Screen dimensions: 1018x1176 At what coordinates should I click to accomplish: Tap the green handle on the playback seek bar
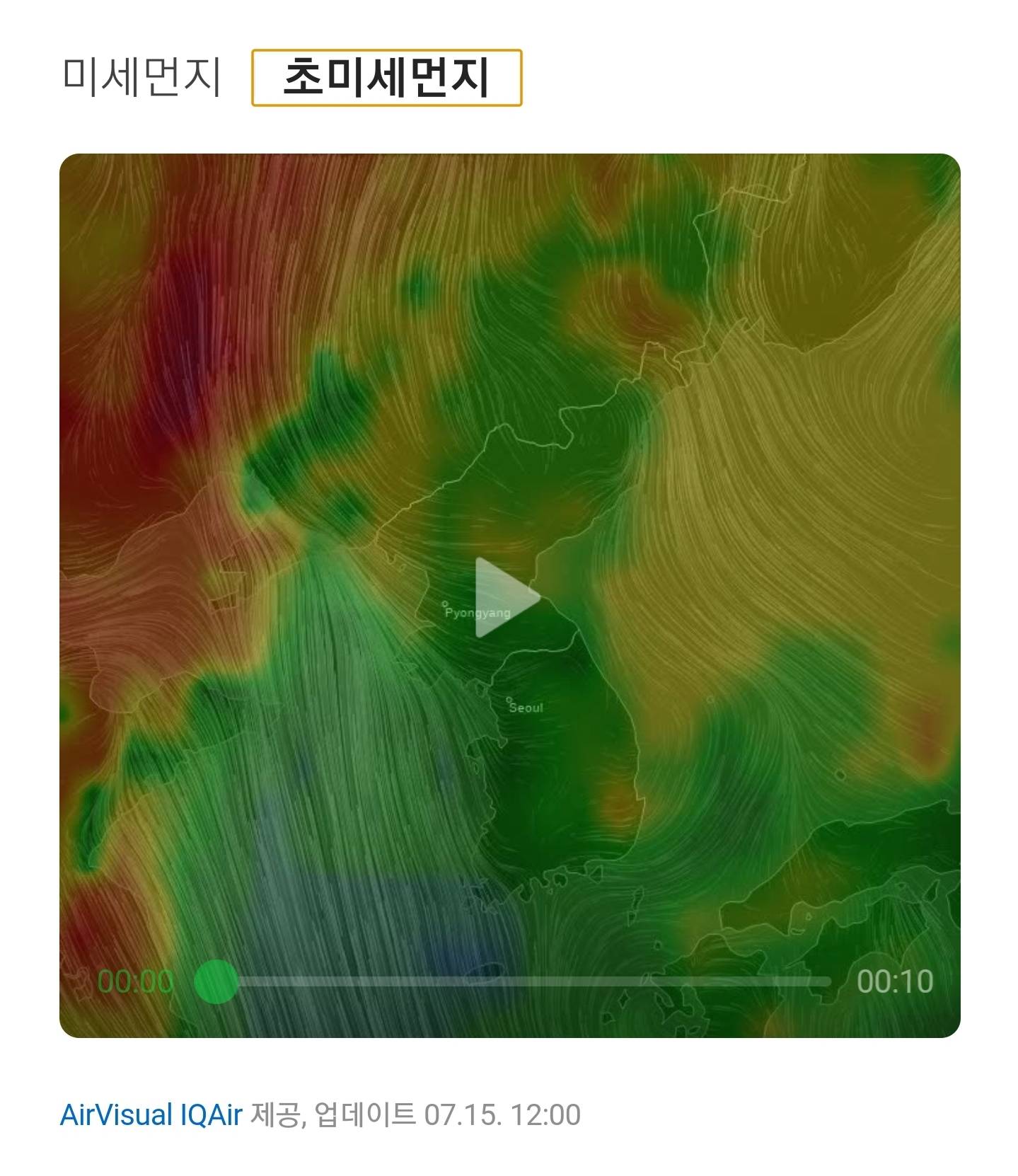tap(216, 981)
